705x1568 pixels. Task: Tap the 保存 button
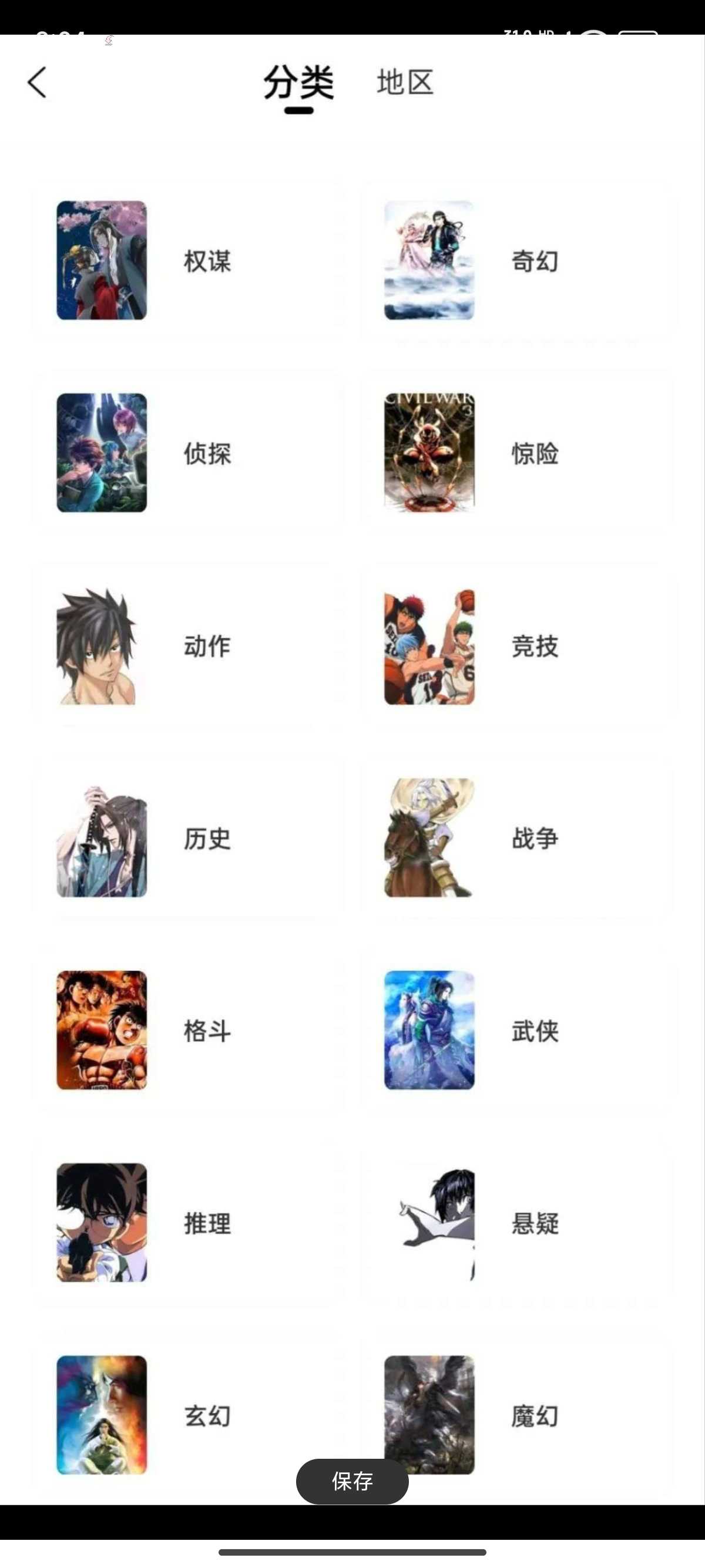tap(352, 1481)
